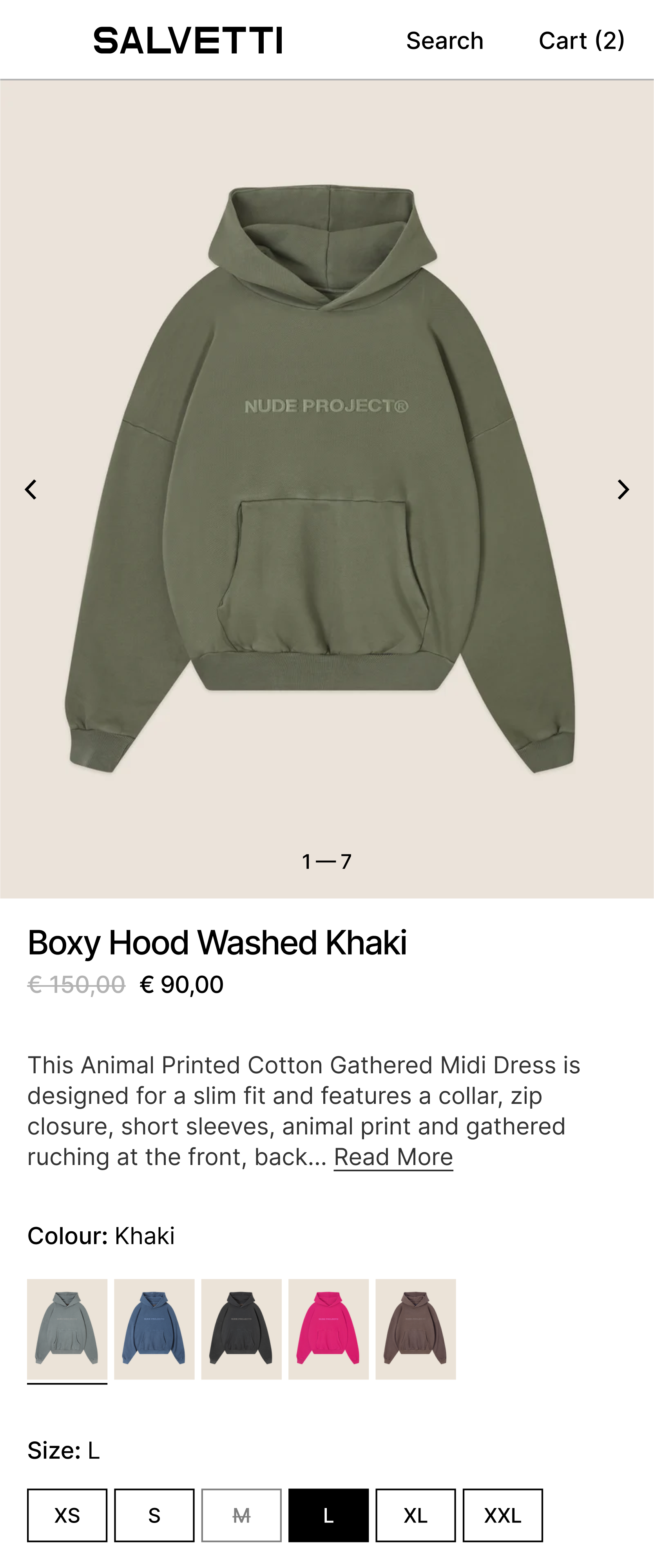Open Search in the header
The height and width of the screenshot is (1568, 654).
click(x=445, y=41)
